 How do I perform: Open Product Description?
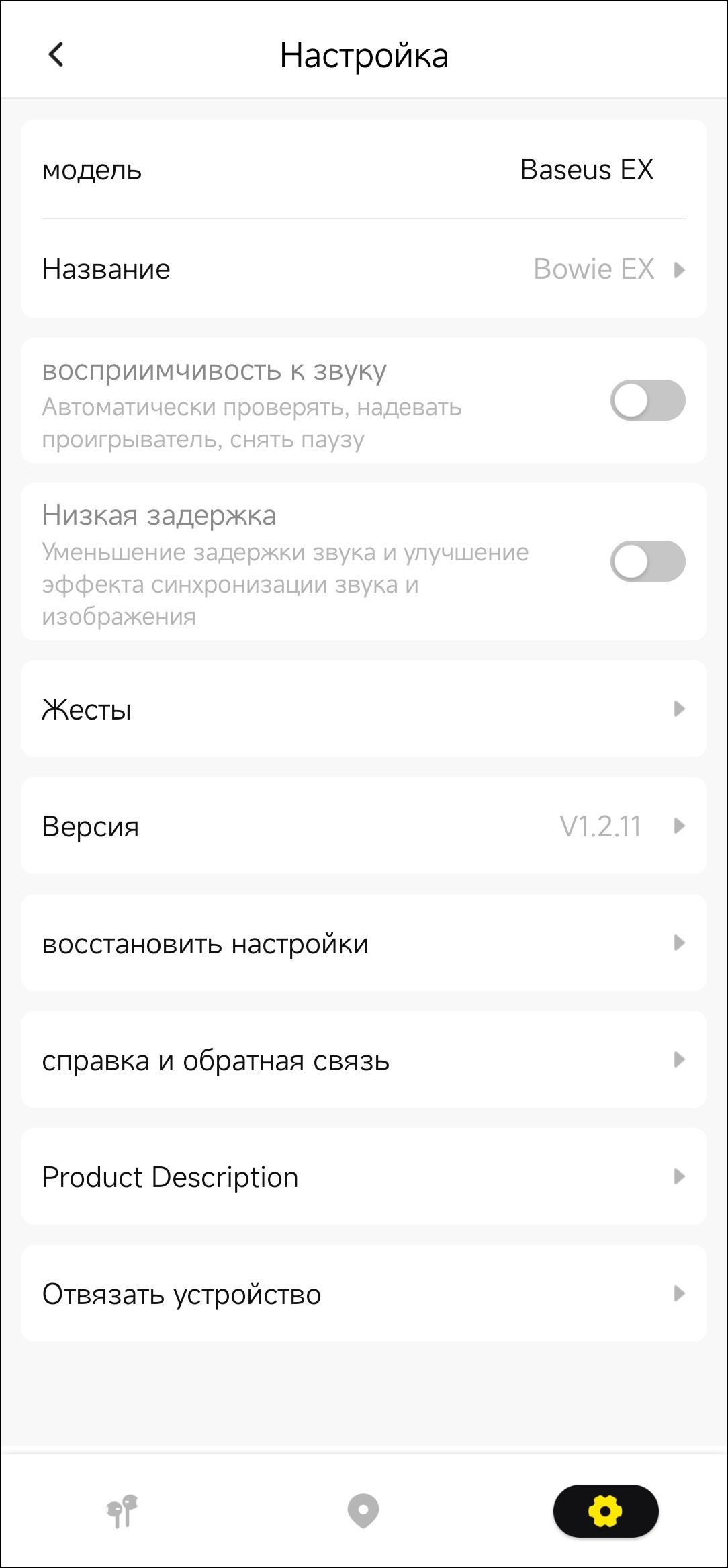click(x=363, y=1176)
